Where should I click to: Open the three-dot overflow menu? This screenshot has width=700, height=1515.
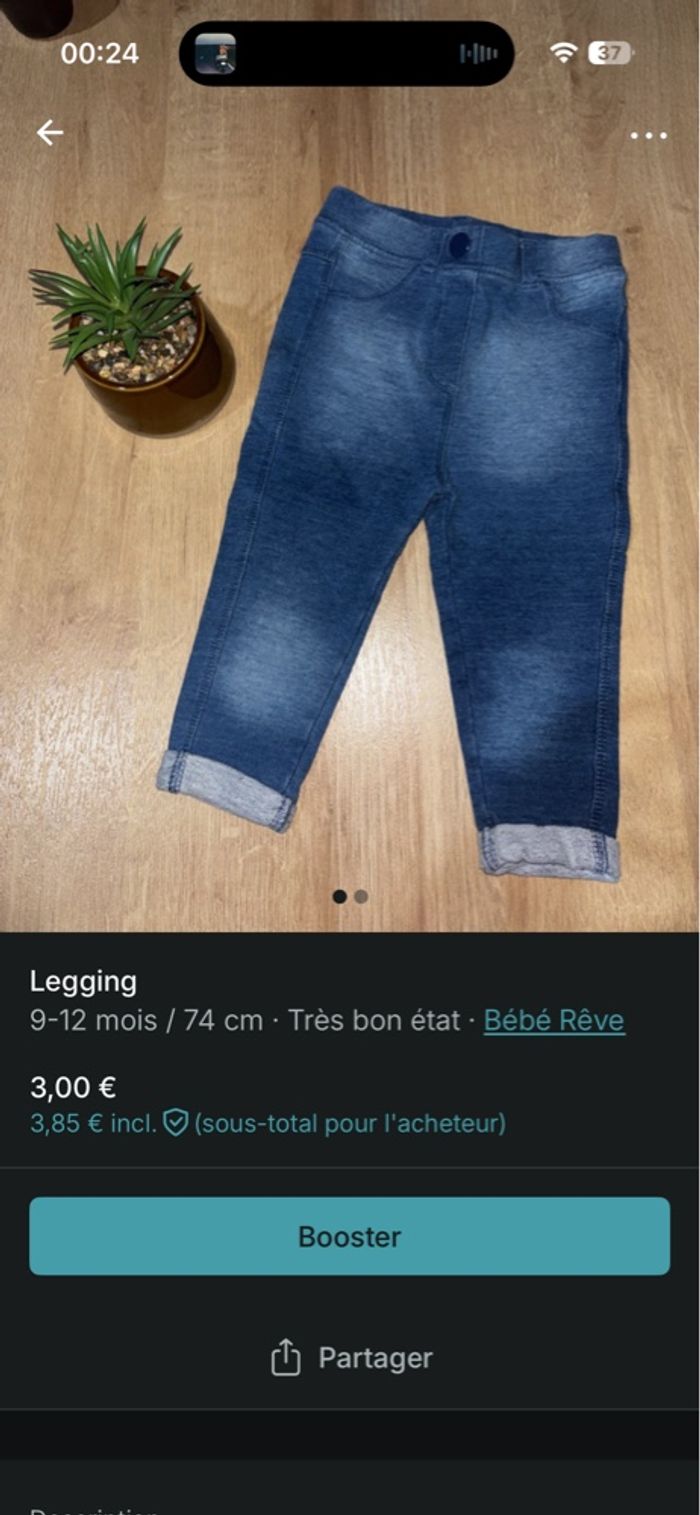point(648,136)
